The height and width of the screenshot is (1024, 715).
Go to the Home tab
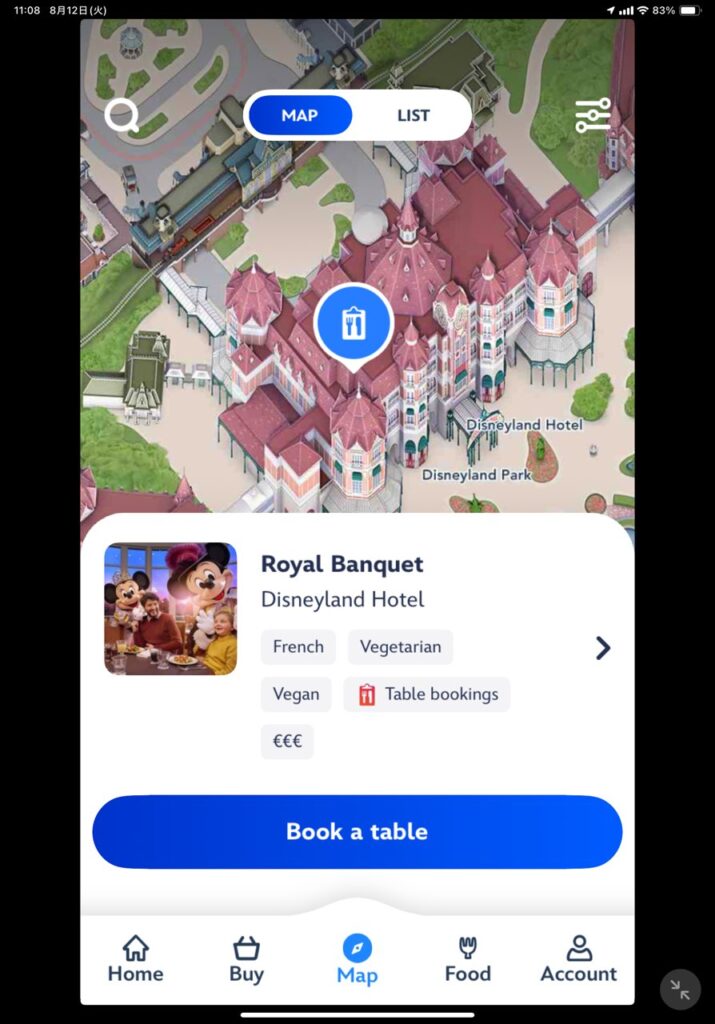[135, 960]
